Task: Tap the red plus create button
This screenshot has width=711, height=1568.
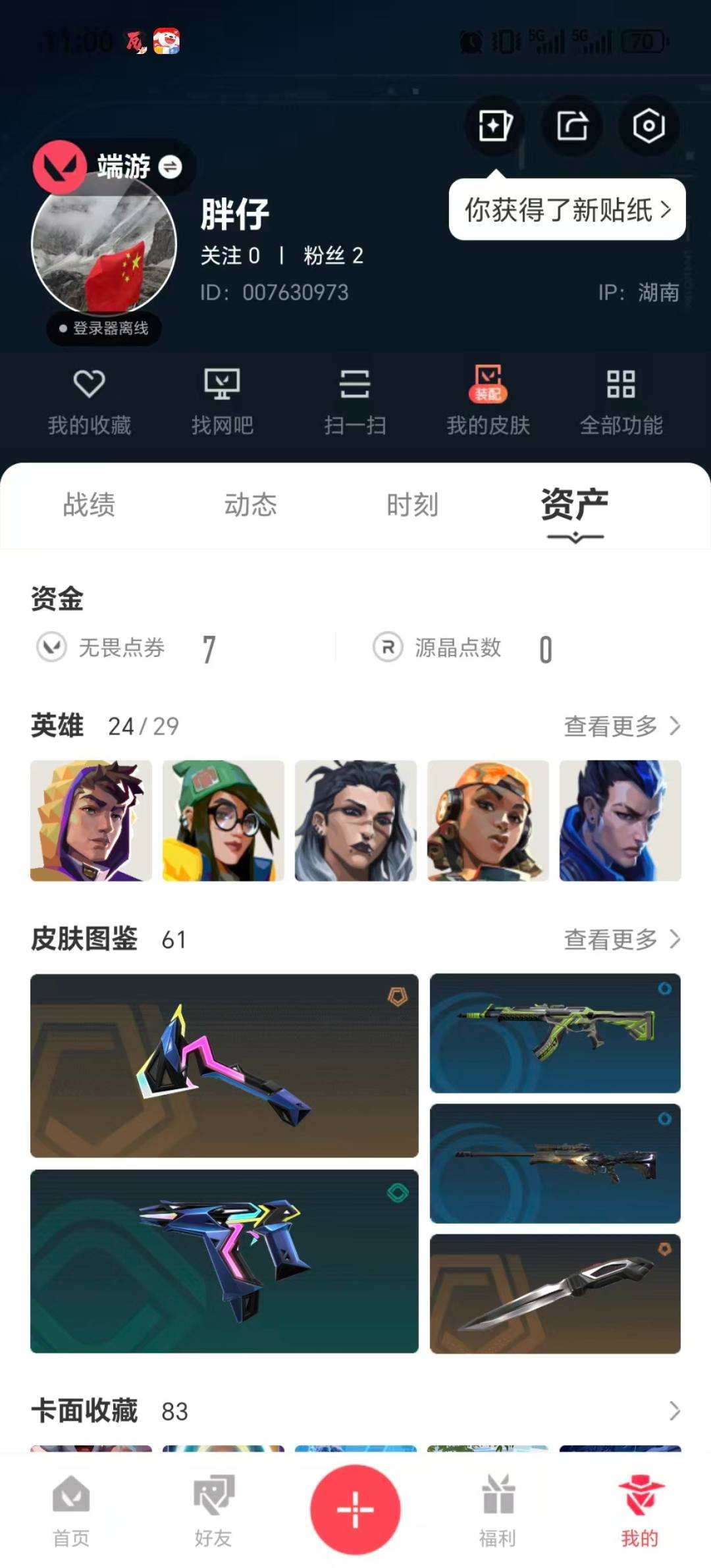Action: (355, 1511)
